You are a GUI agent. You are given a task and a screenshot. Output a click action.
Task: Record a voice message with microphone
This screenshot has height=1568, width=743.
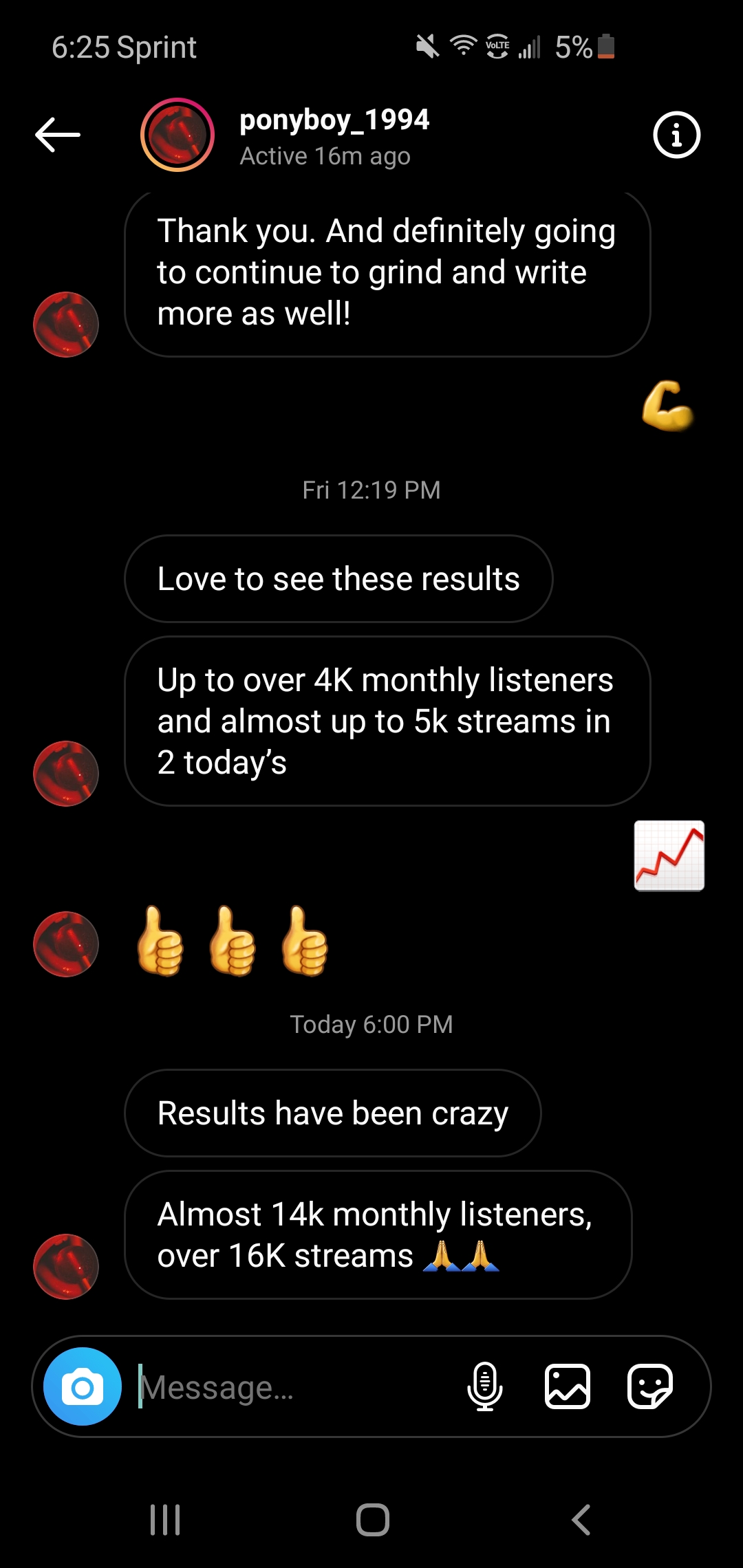[x=485, y=1386]
